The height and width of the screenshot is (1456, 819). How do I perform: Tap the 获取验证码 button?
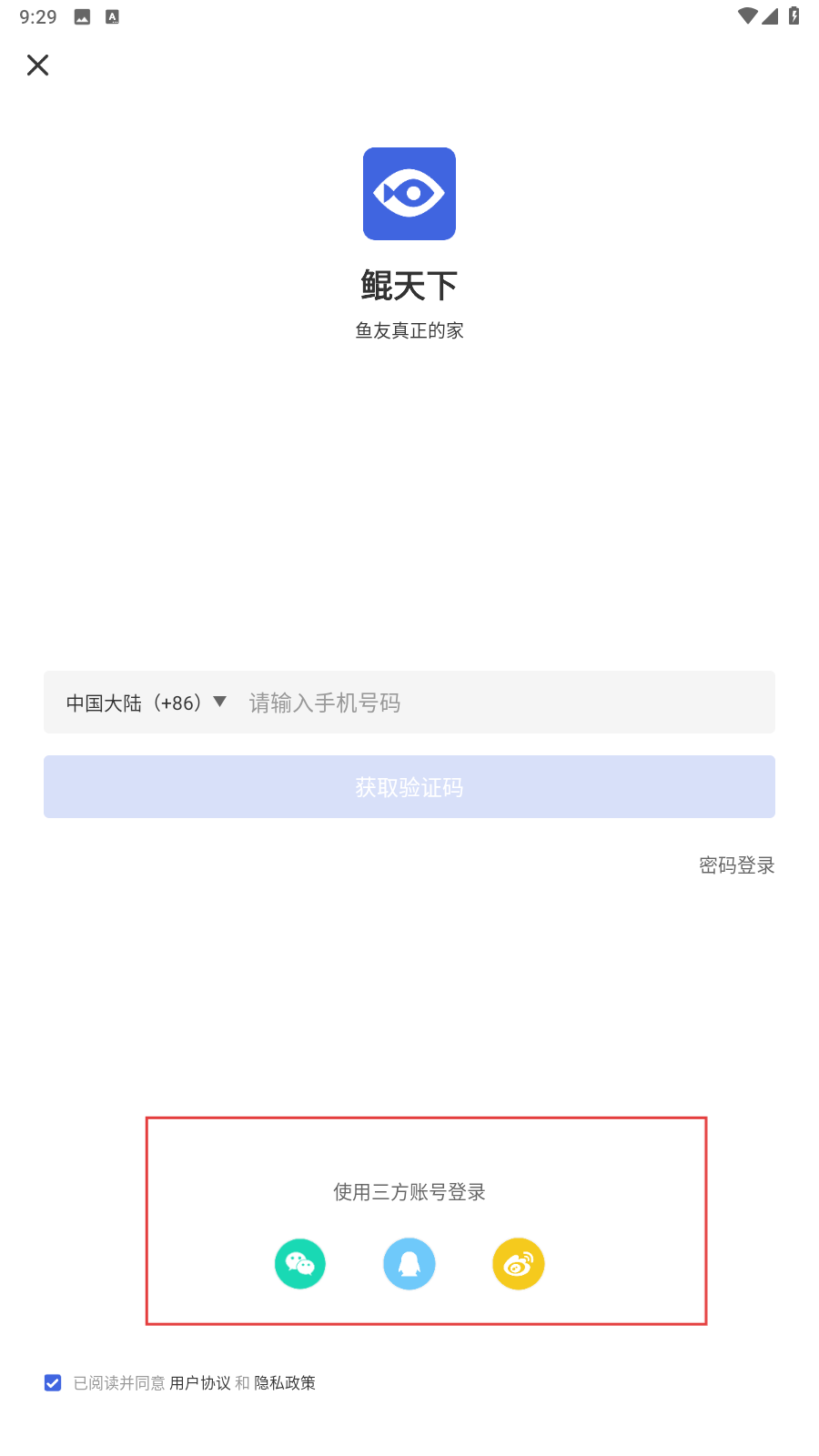tap(409, 786)
